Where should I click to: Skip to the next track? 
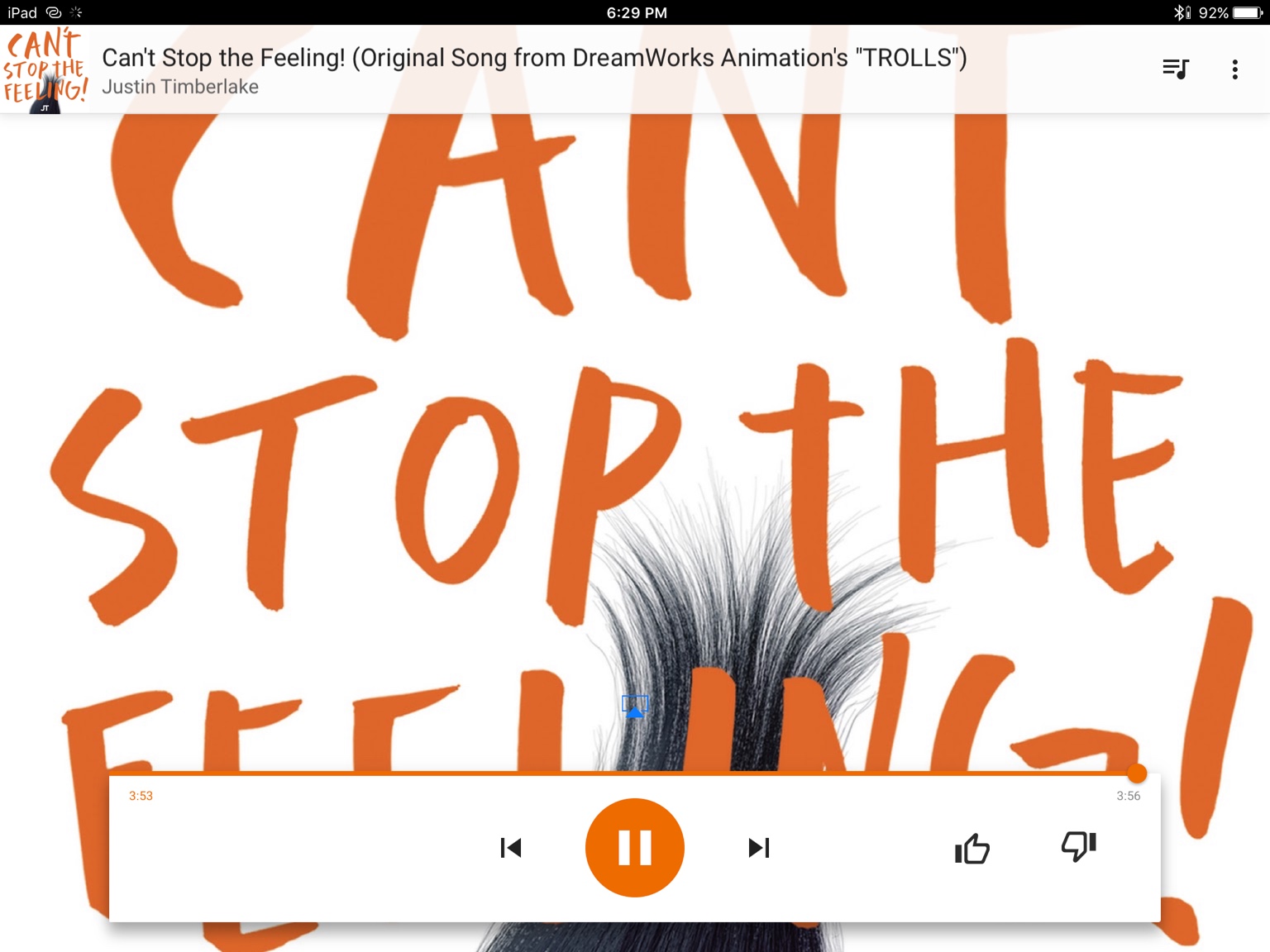point(758,847)
